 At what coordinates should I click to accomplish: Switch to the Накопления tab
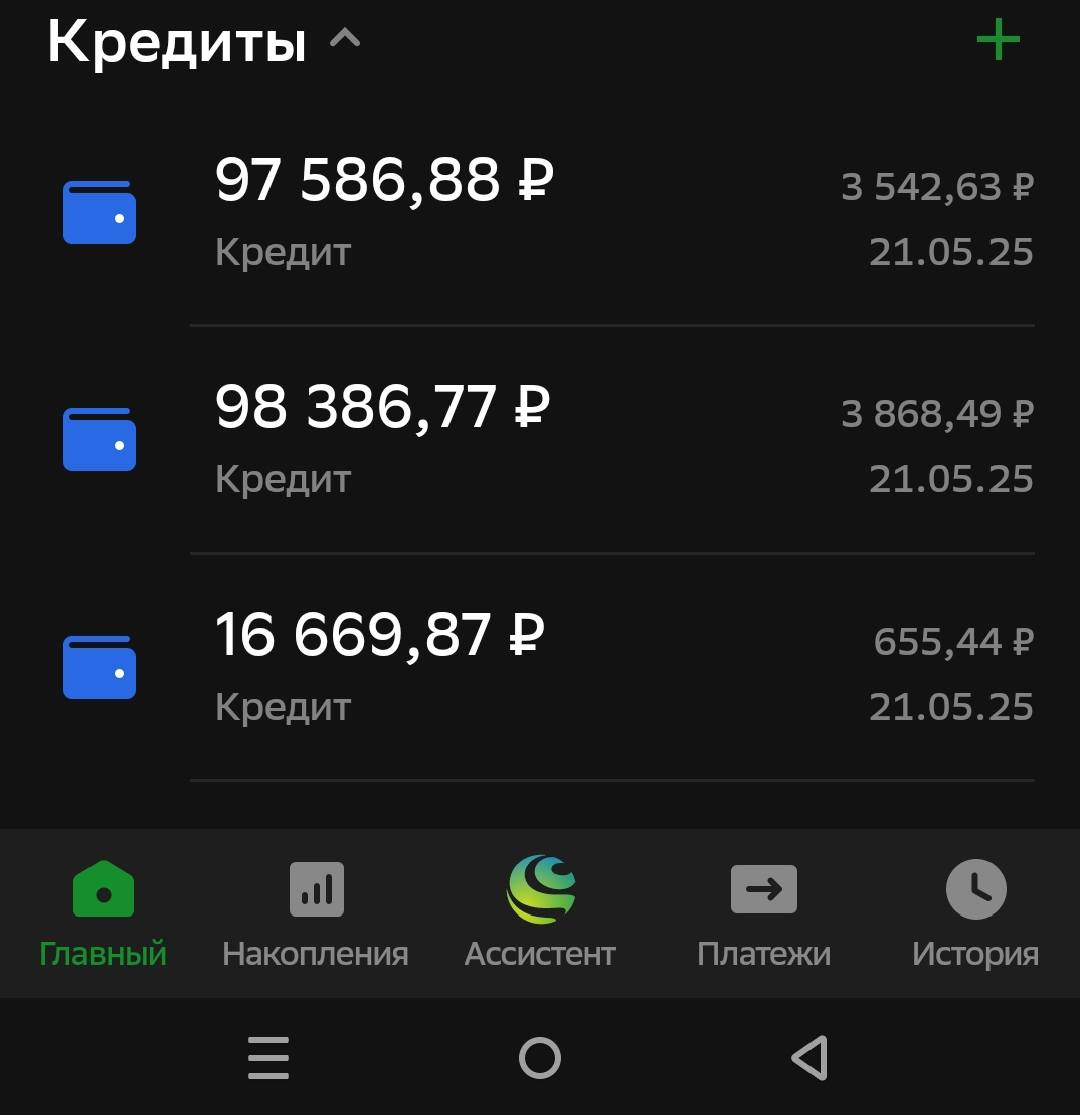coord(316,953)
